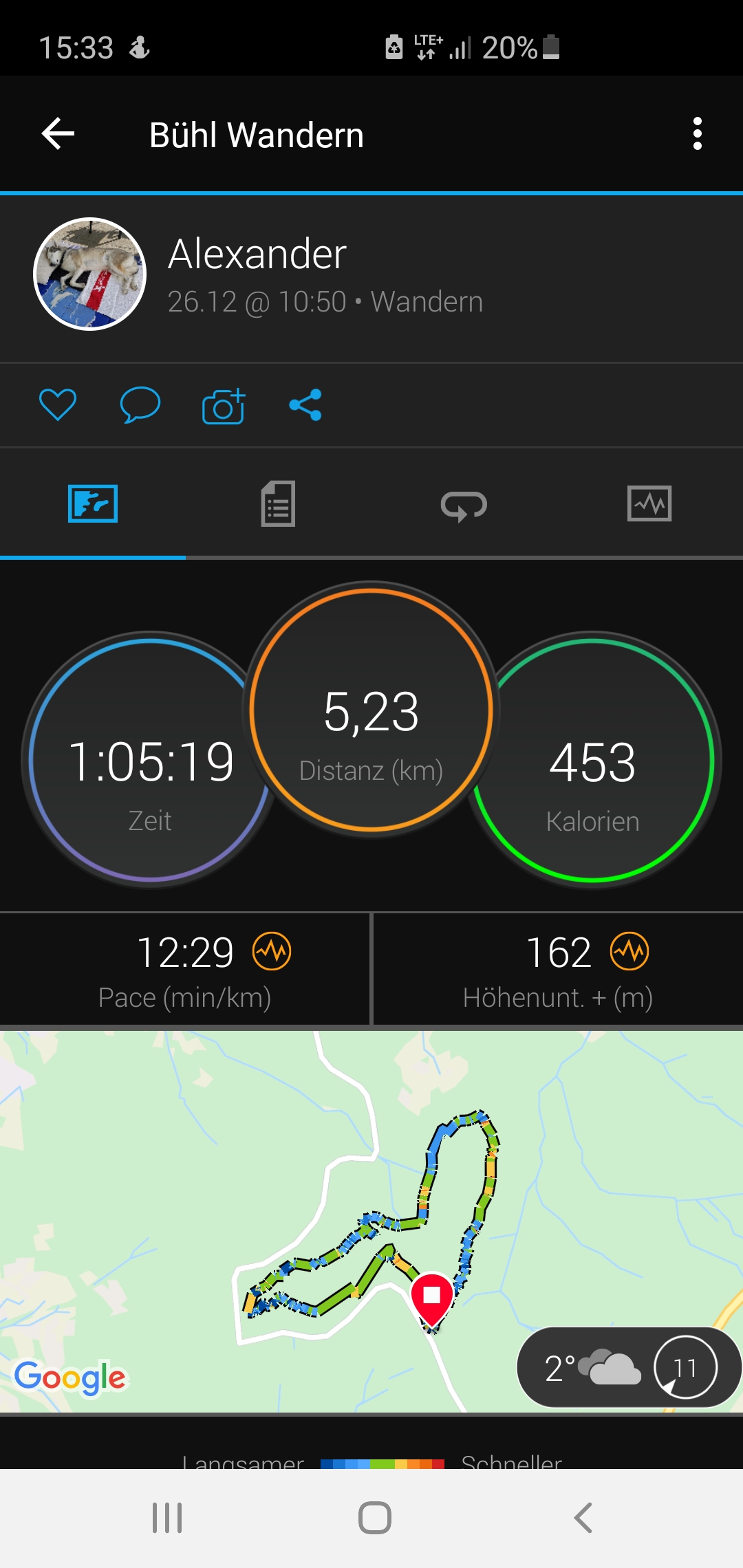Open the three-dot overflow menu
This screenshot has width=743, height=1568.
click(697, 133)
